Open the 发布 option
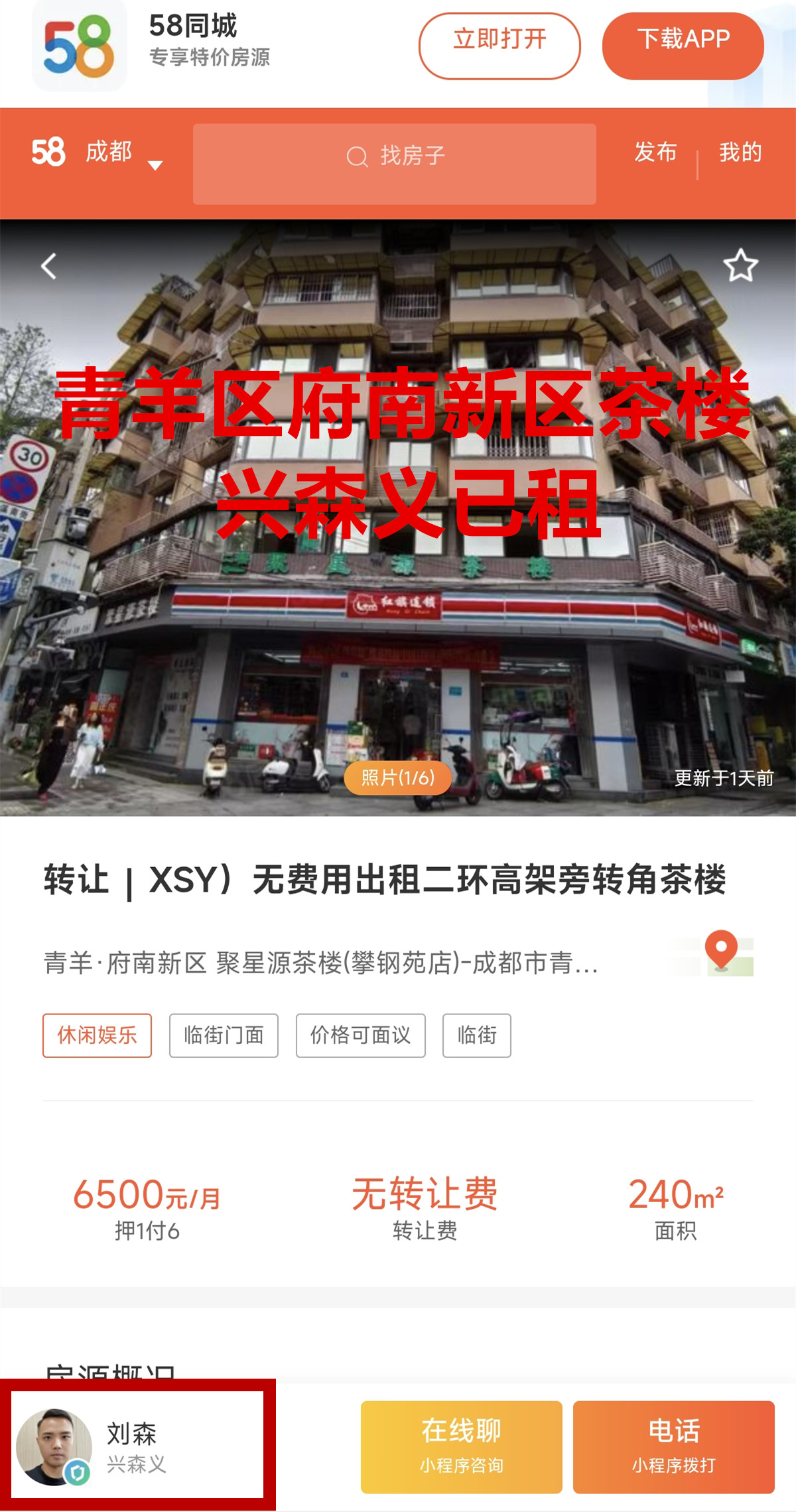Screen dimensions: 796x1512 [655, 153]
